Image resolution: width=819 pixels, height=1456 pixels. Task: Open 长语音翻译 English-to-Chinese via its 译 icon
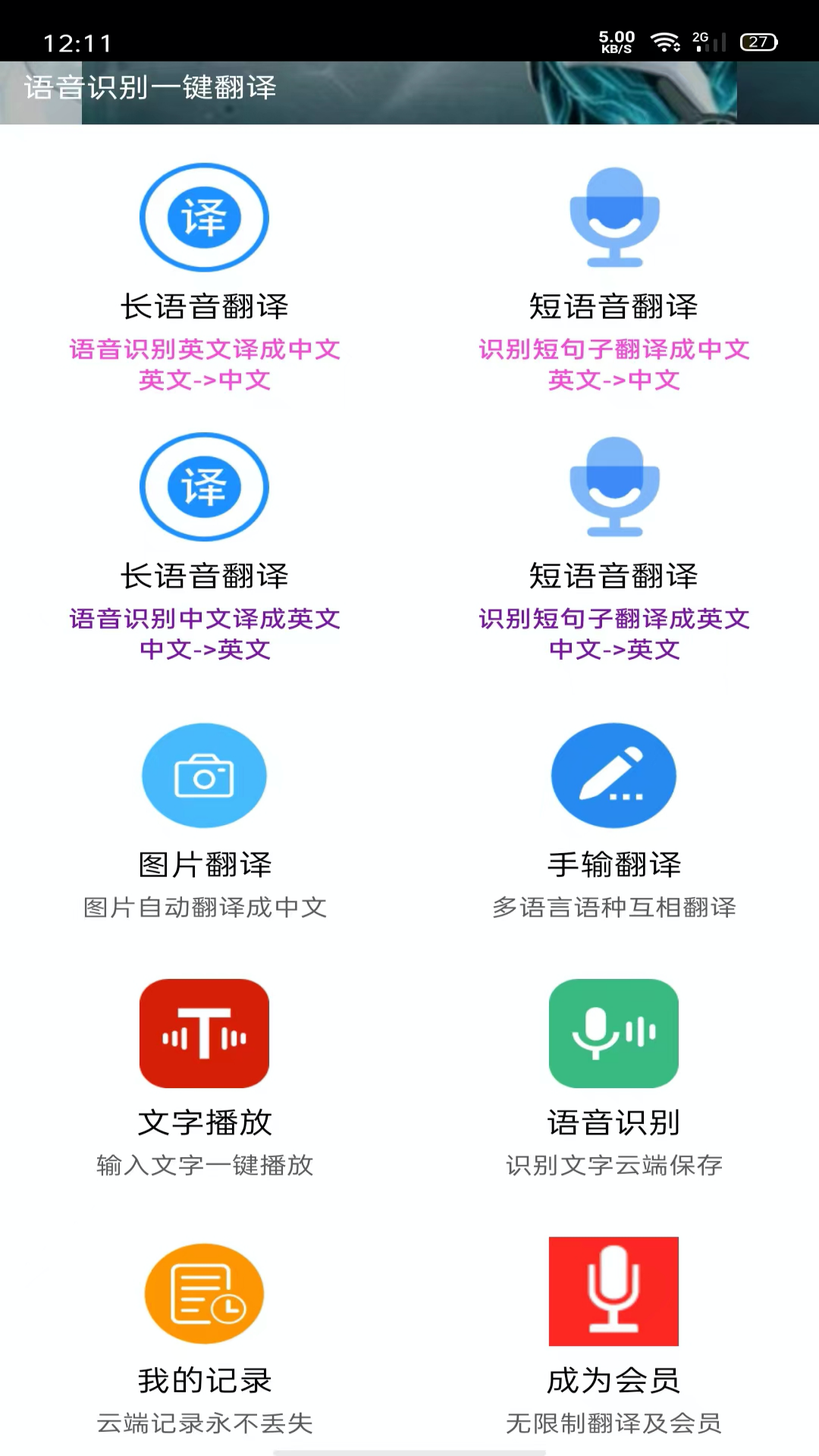[204, 216]
